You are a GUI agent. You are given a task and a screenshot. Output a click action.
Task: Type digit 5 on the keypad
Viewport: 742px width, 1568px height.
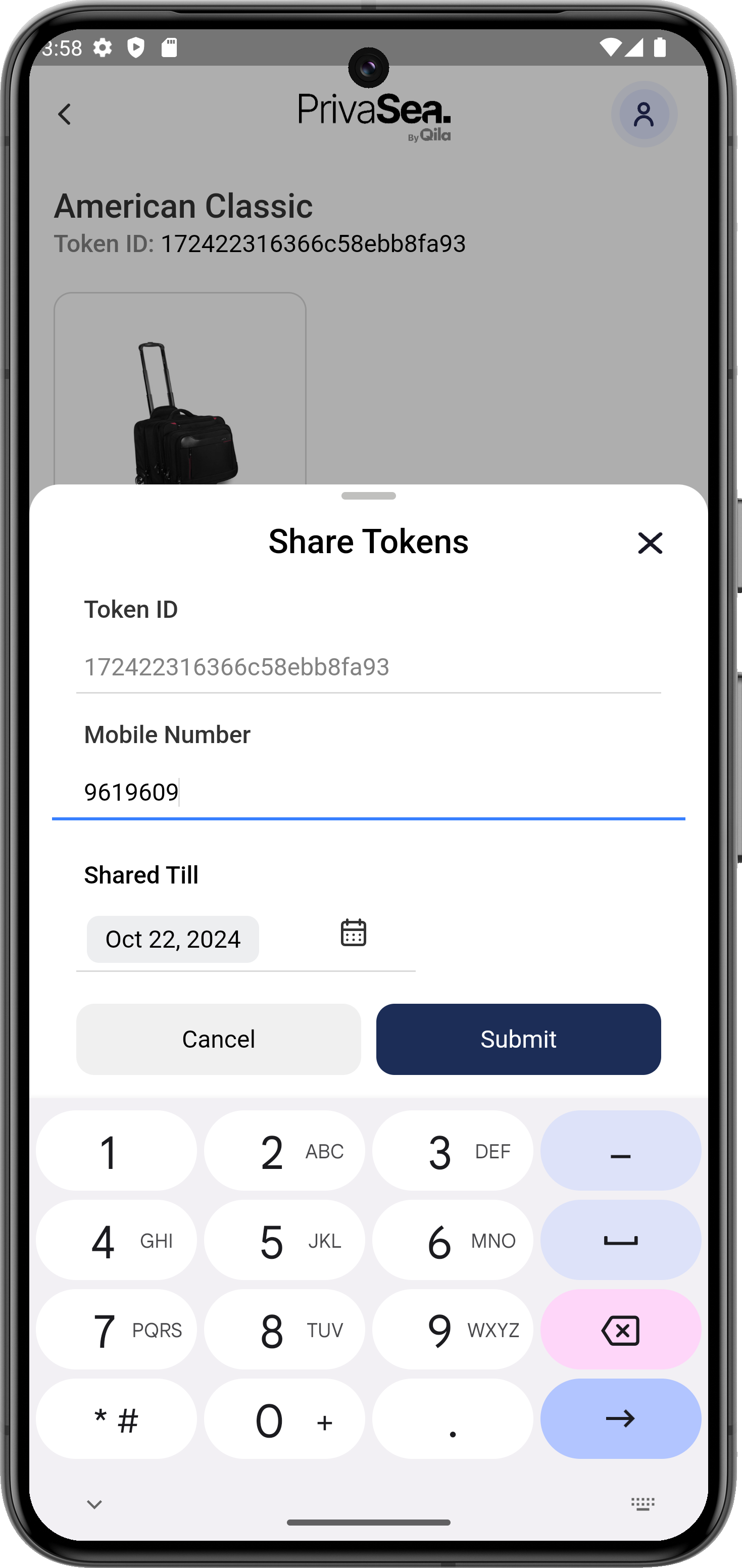284,1239
